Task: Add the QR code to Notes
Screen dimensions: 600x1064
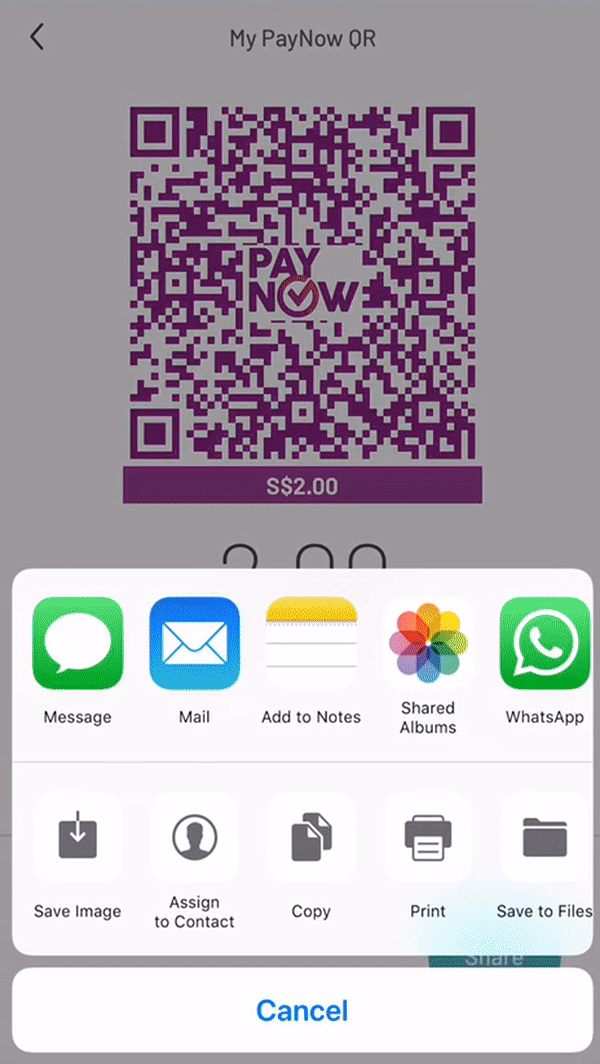Action: tap(311, 644)
